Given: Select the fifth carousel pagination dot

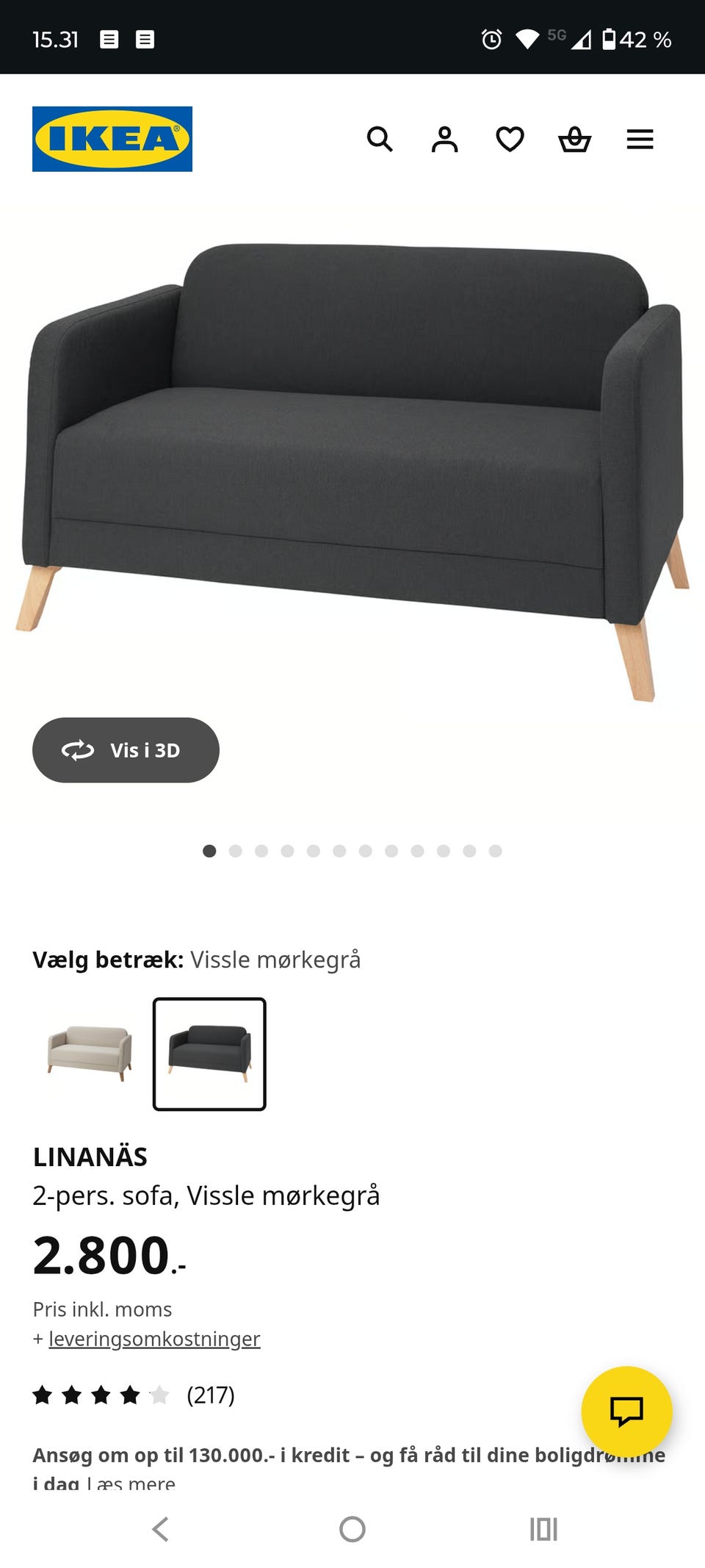Looking at the screenshot, I should coord(314,851).
